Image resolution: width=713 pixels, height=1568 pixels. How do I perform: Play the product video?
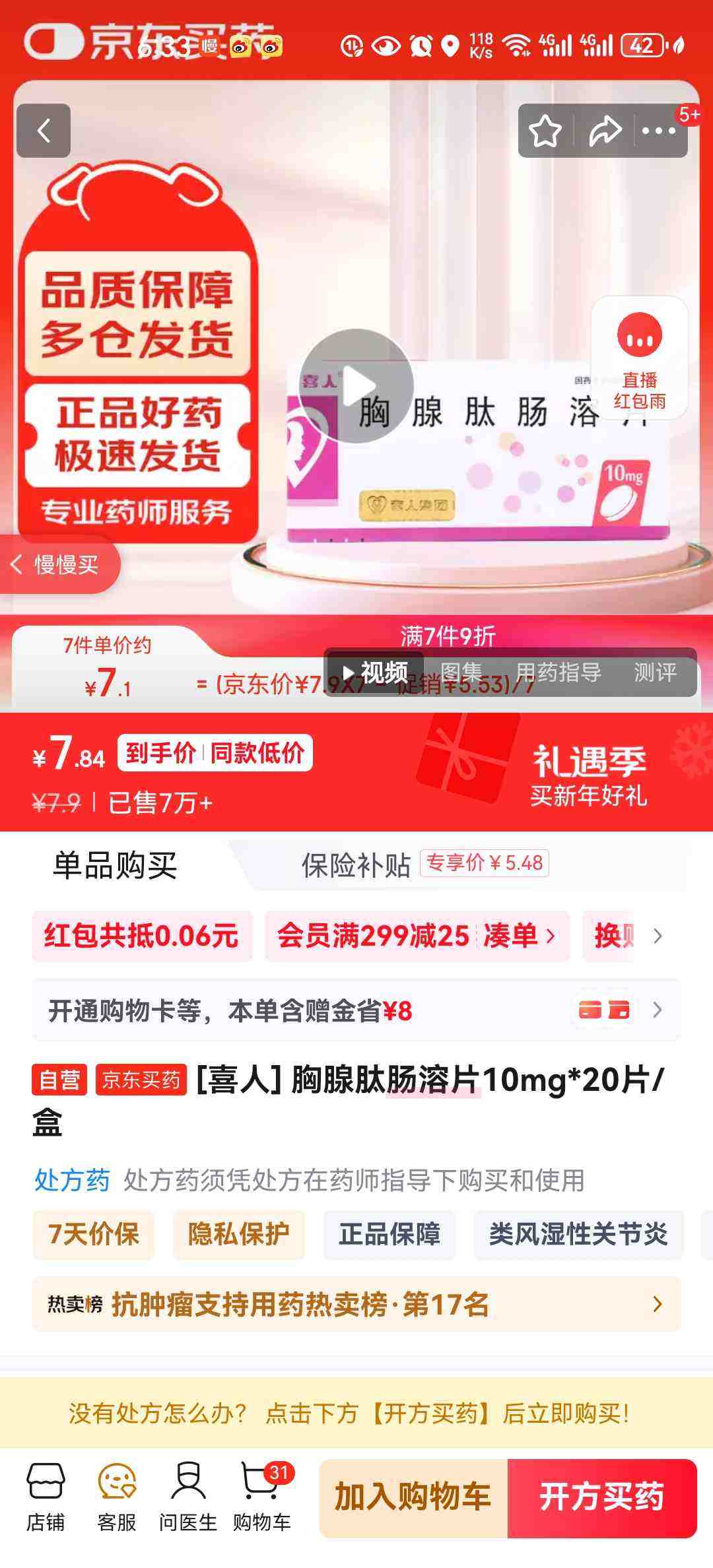pos(358,385)
